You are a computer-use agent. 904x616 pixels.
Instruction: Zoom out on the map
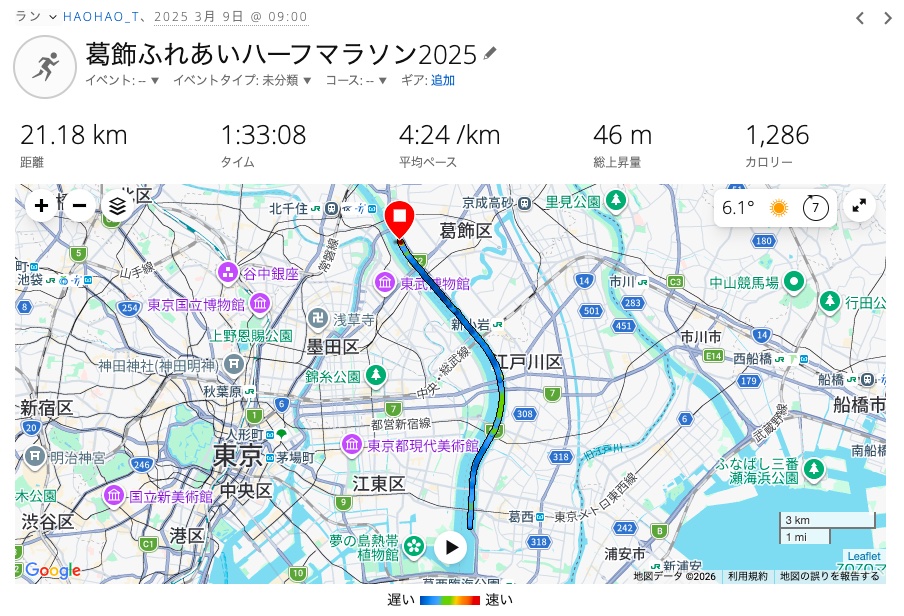80,206
